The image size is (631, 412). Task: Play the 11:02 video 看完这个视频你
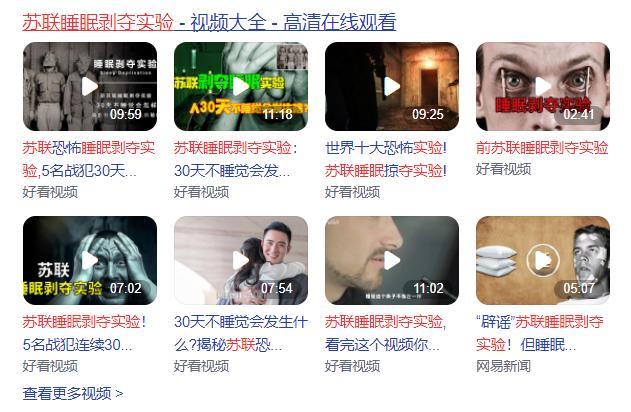pyautogui.click(x=391, y=261)
